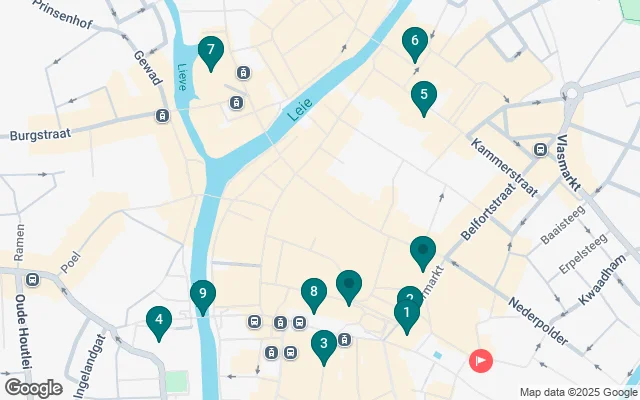Open map pin number 8
Image resolution: width=640 pixels, height=400 pixels.
(x=314, y=294)
